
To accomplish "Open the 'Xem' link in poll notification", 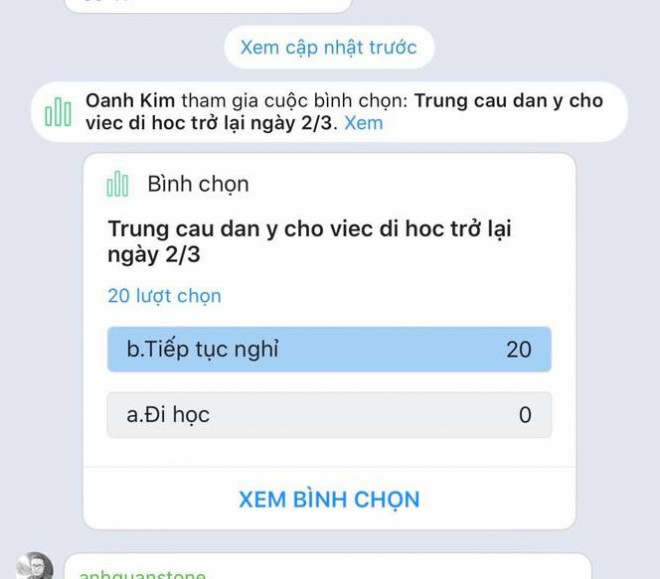I will pyautogui.click(x=363, y=124).
